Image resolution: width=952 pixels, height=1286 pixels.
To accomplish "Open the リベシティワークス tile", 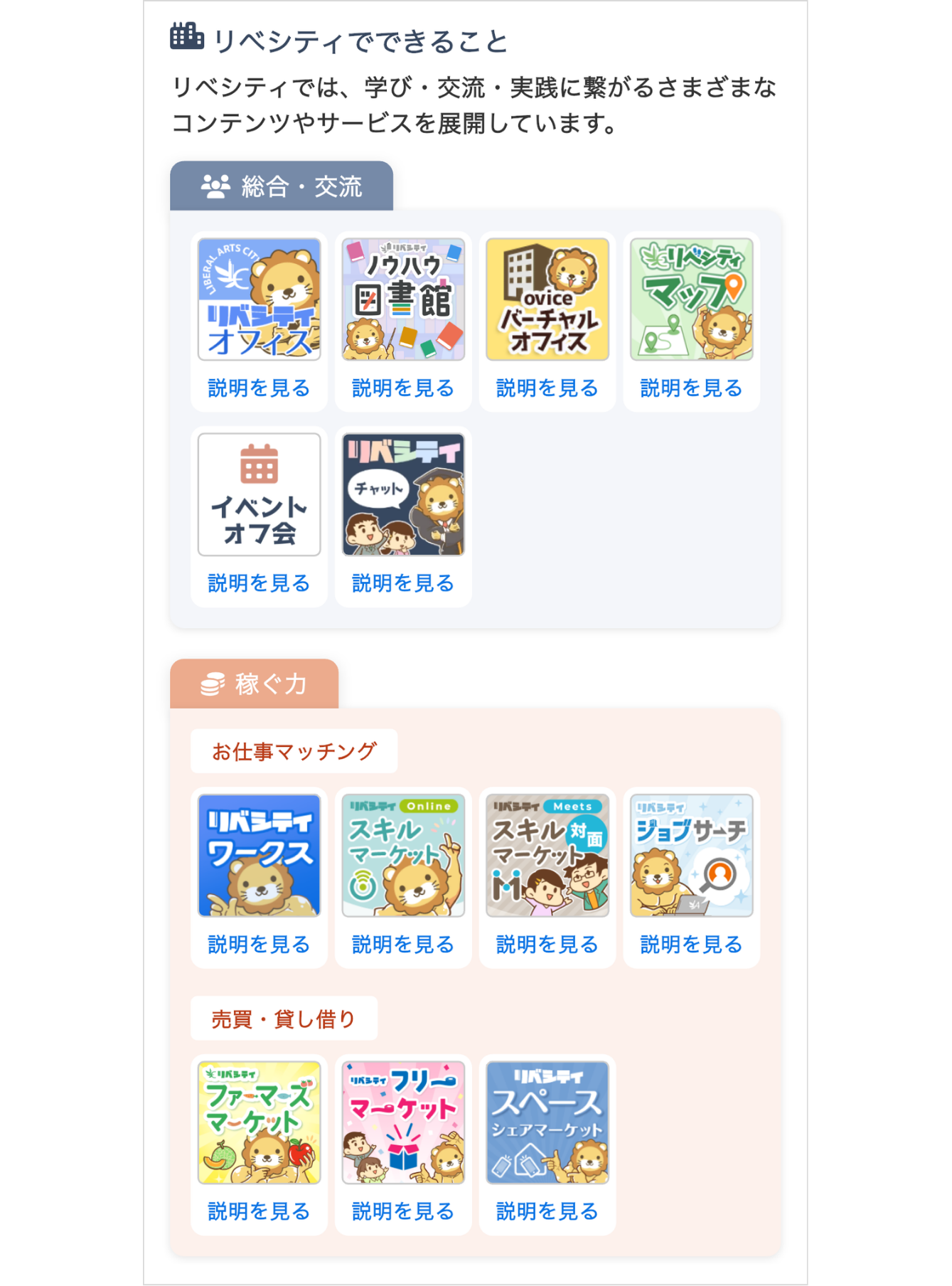I will [x=259, y=856].
